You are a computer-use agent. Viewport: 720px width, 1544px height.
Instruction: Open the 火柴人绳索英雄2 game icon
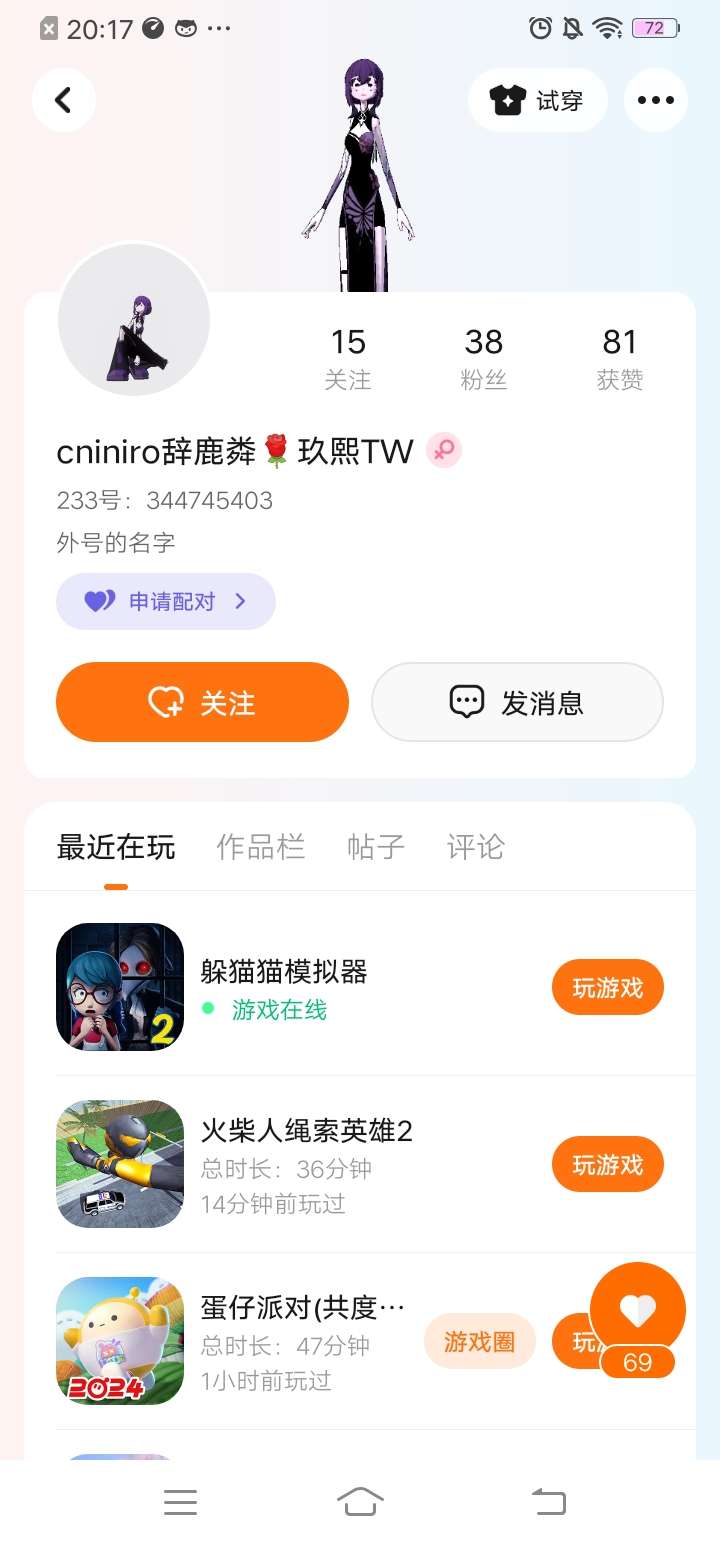(x=120, y=1164)
